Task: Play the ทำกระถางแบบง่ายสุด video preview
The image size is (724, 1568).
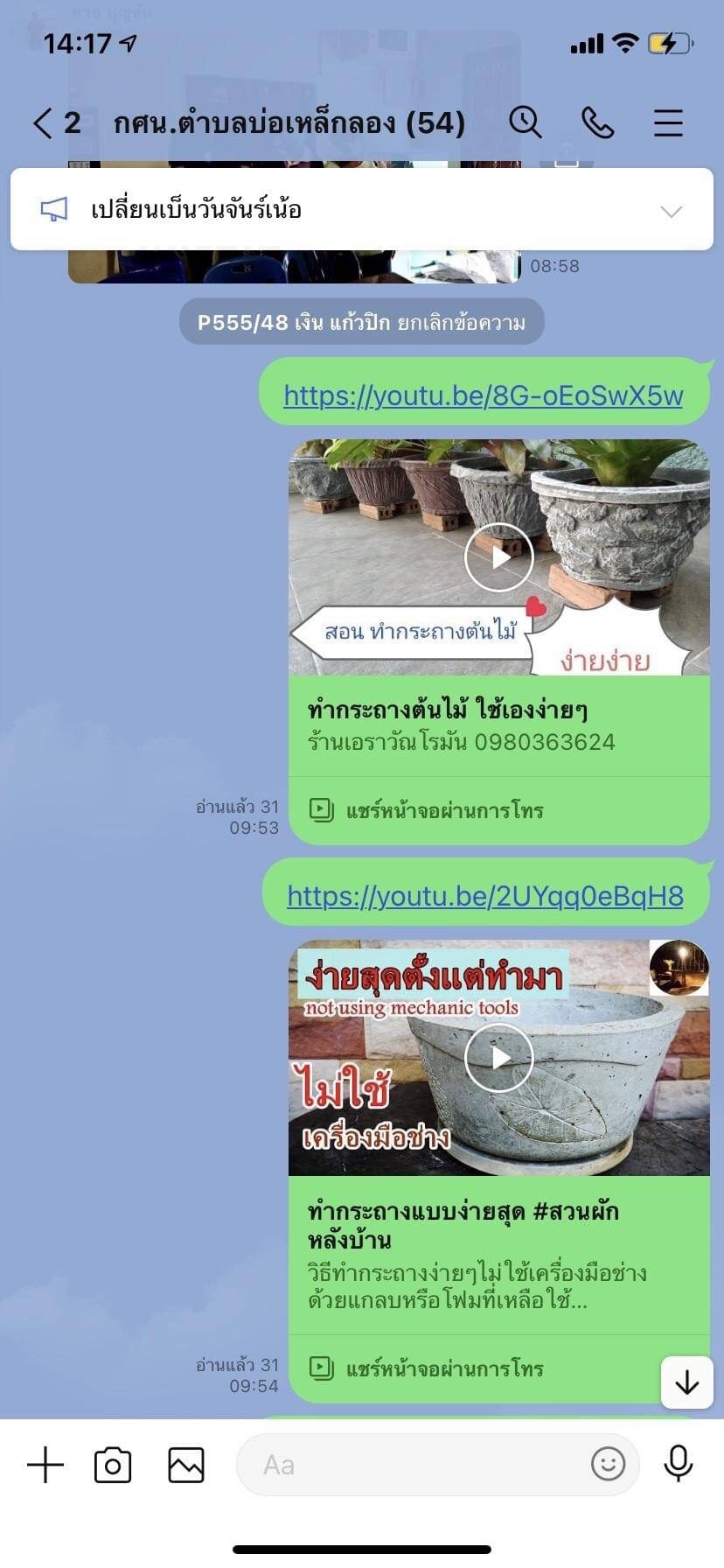Action: click(498, 1058)
